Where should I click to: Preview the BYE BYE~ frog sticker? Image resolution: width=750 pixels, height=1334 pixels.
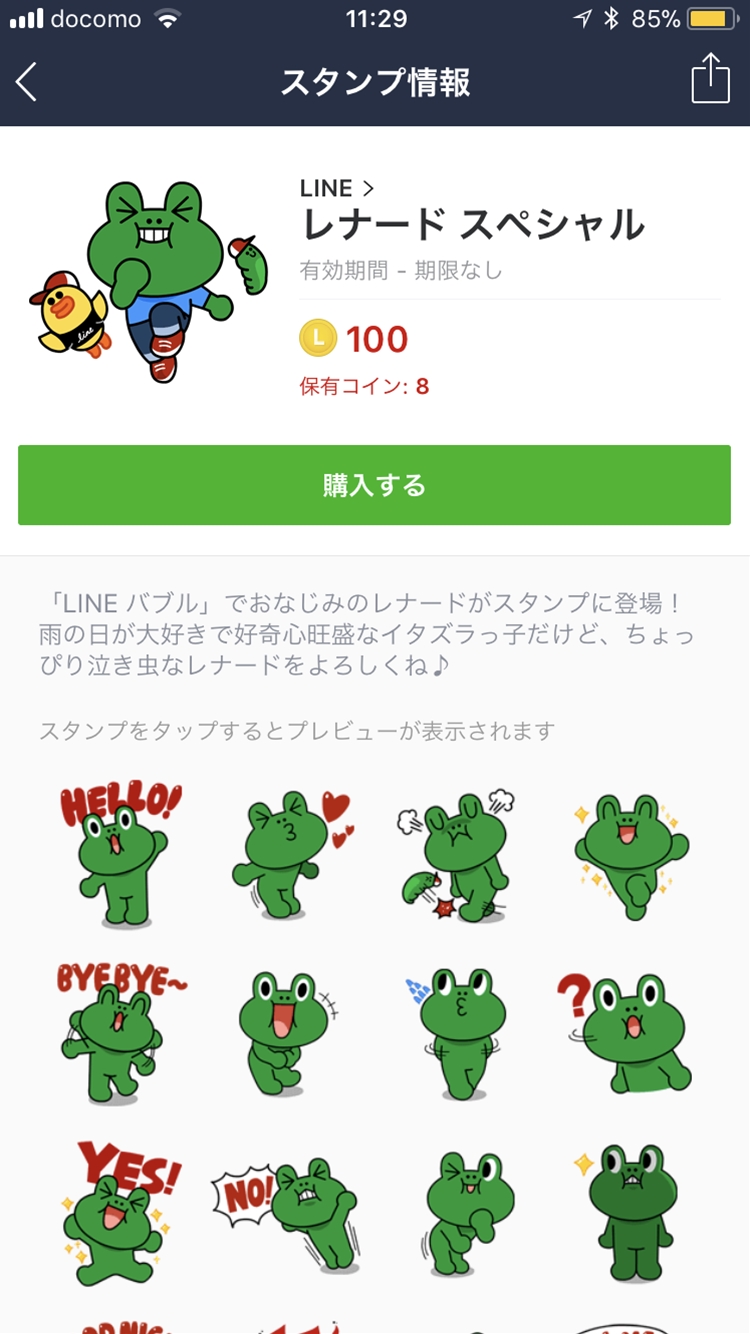[x=121, y=1030]
